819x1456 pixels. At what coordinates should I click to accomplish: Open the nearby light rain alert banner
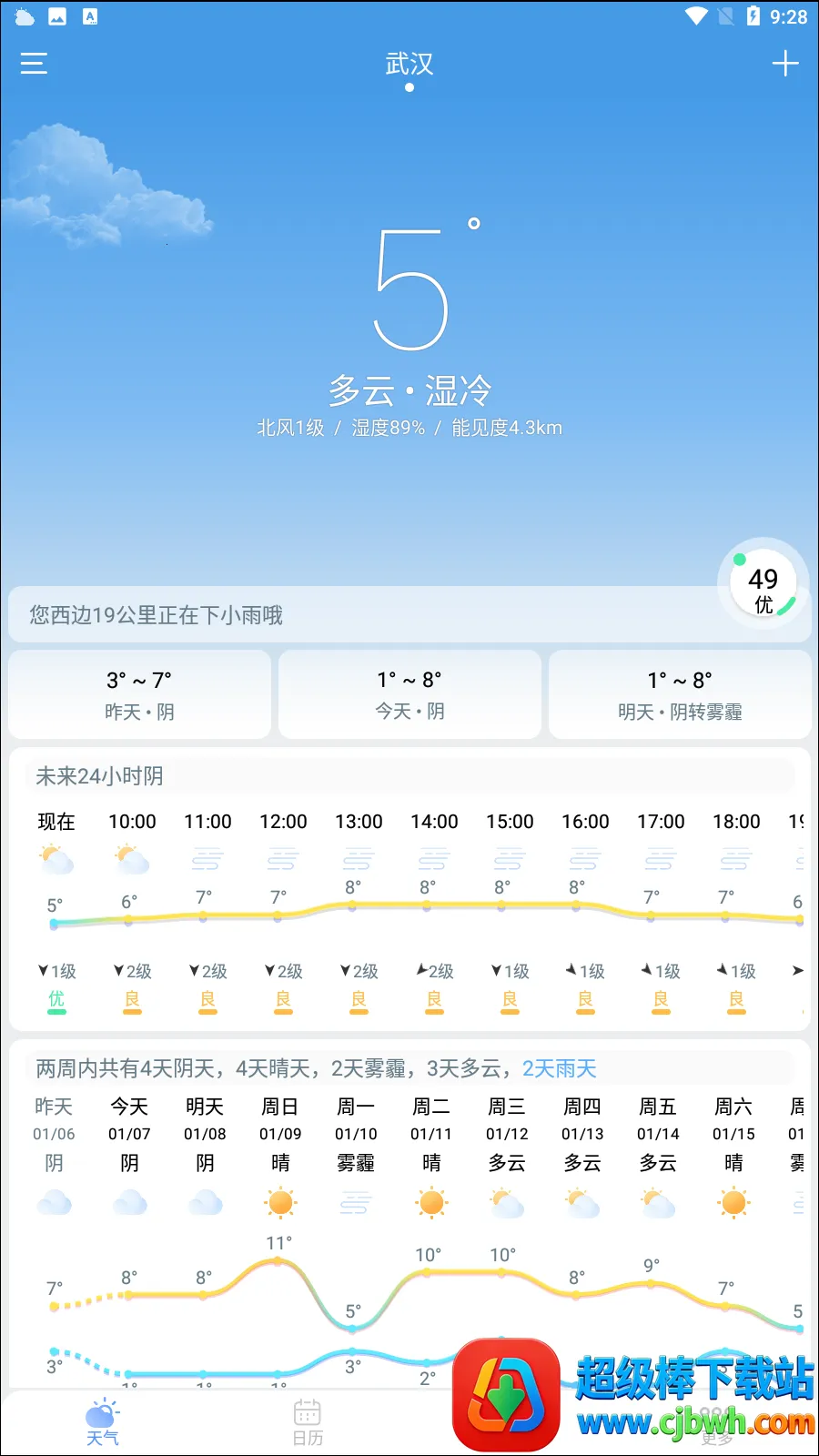point(364,615)
